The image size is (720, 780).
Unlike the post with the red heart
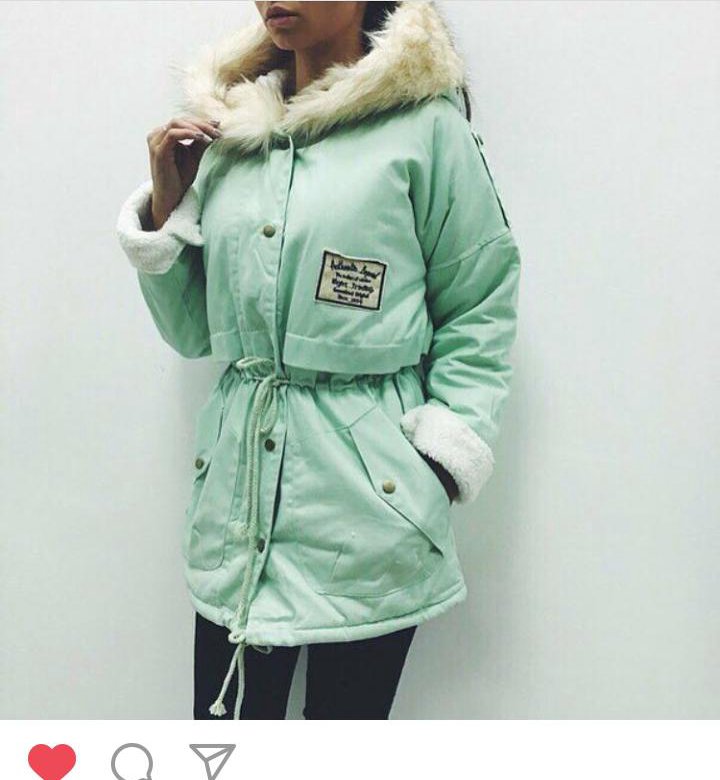(x=51, y=761)
